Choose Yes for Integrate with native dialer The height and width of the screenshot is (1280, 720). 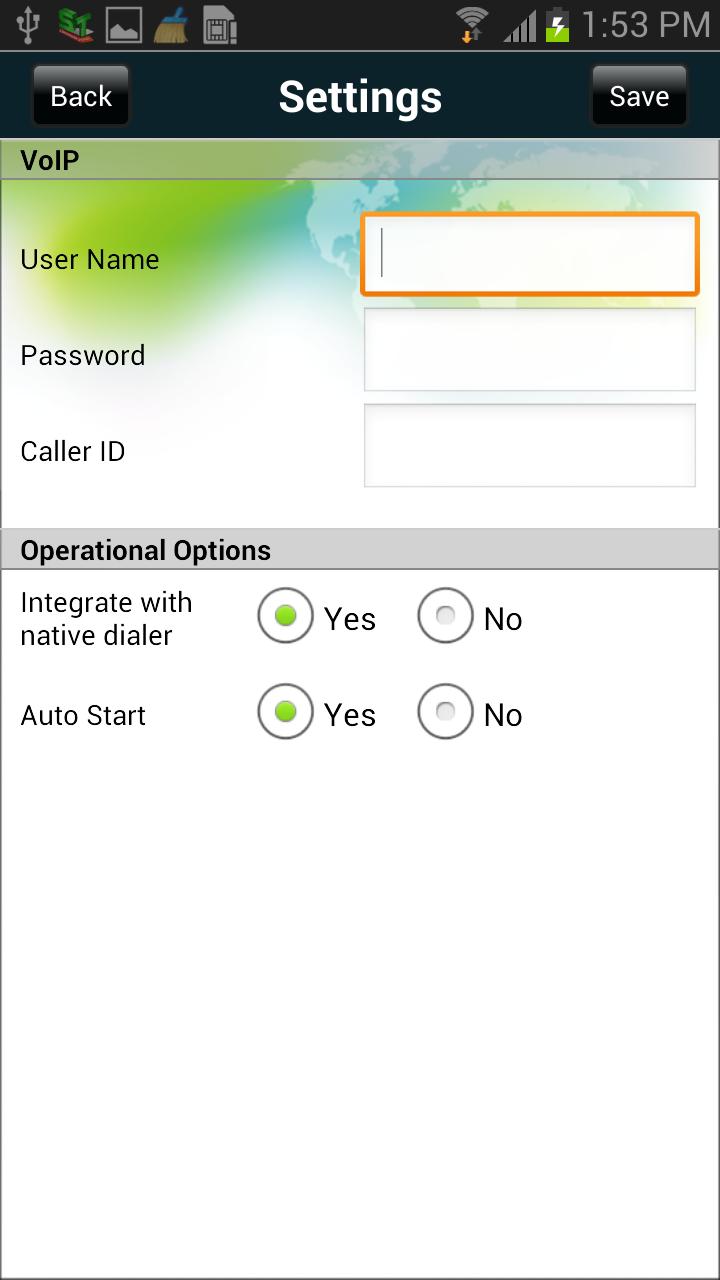[x=286, y=616]
